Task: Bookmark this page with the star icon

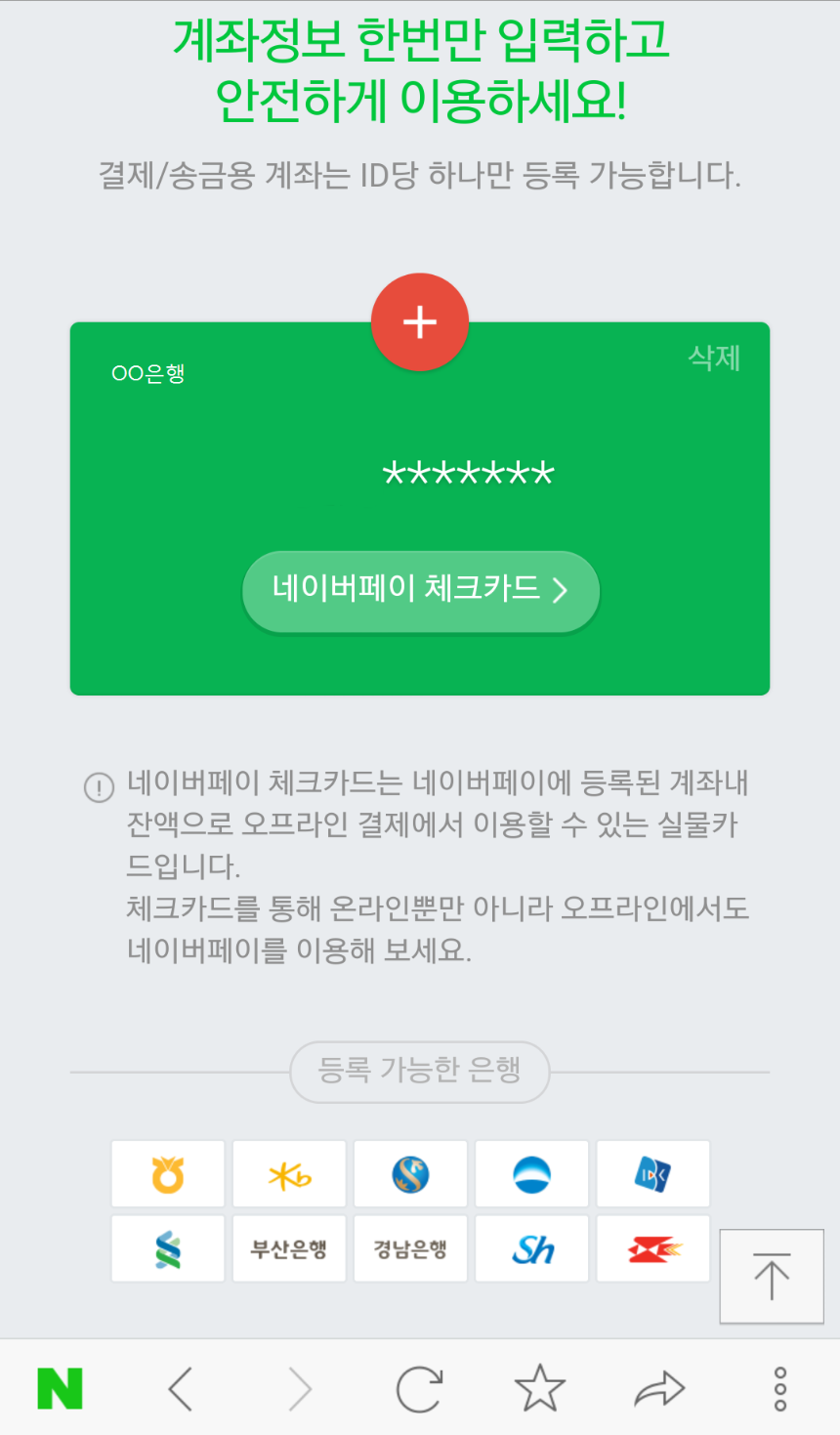Action: click(539, 1387)
